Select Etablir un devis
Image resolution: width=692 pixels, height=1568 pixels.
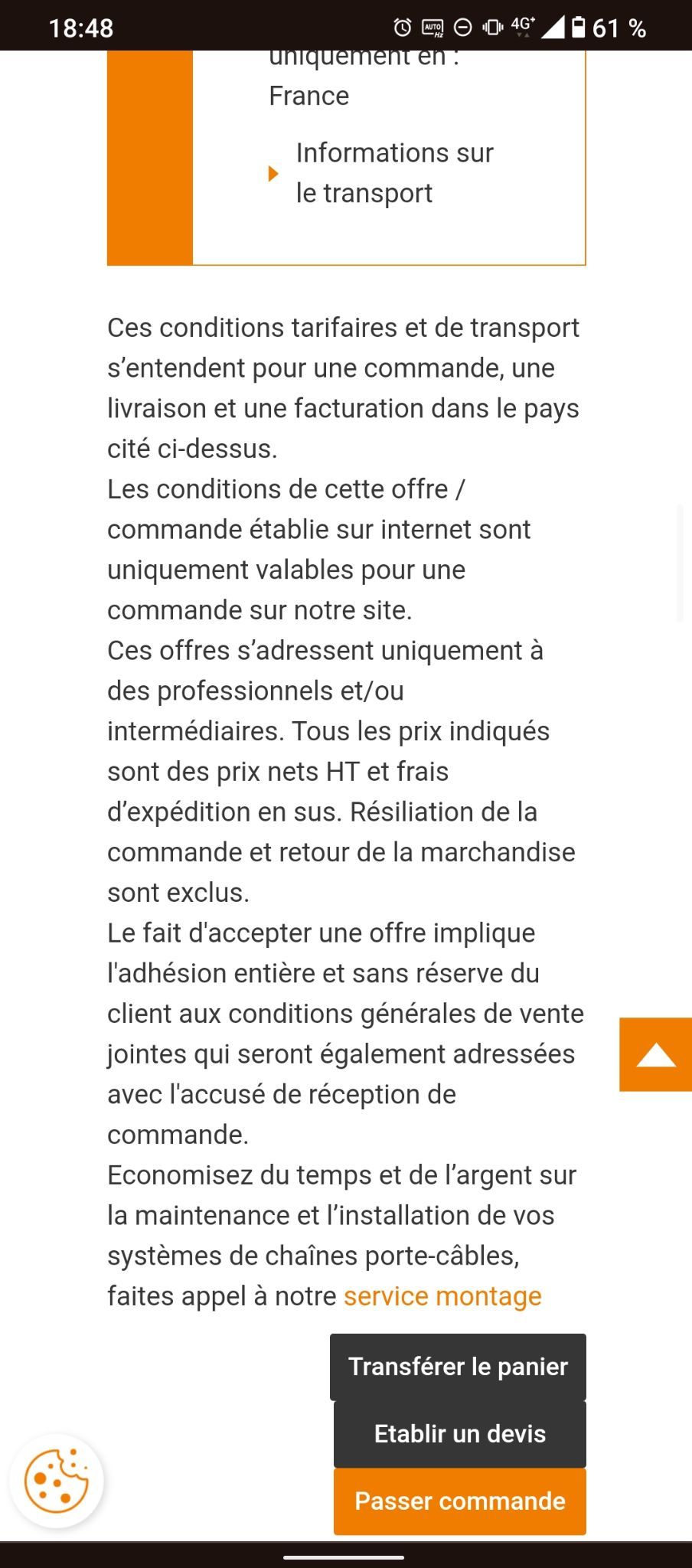(459, 1434)
